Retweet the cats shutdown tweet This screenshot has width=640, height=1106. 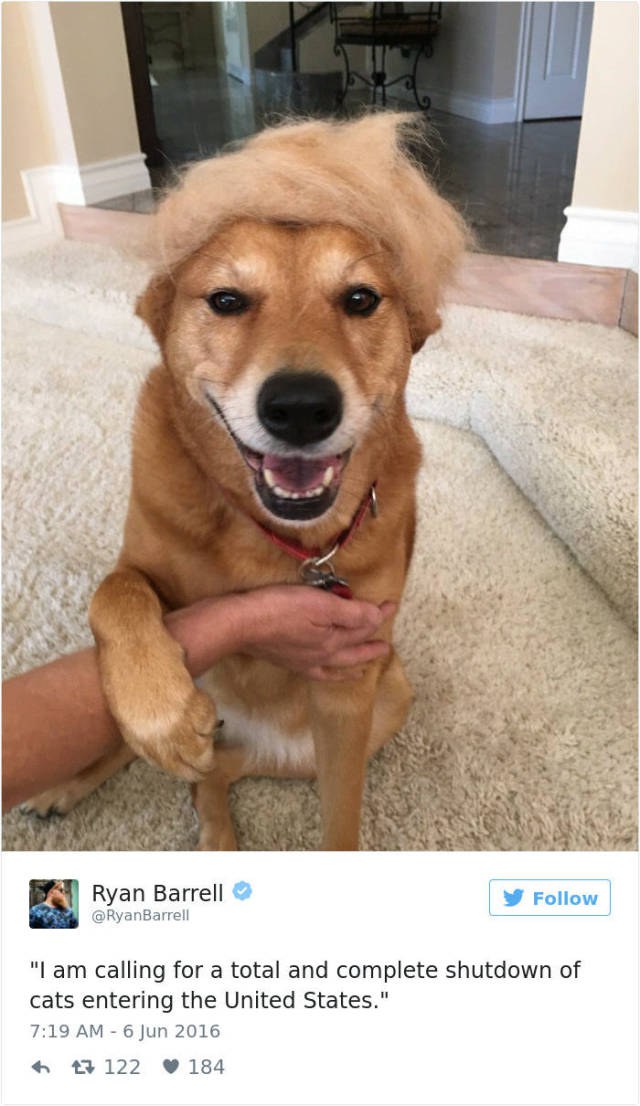[83, 1067]
